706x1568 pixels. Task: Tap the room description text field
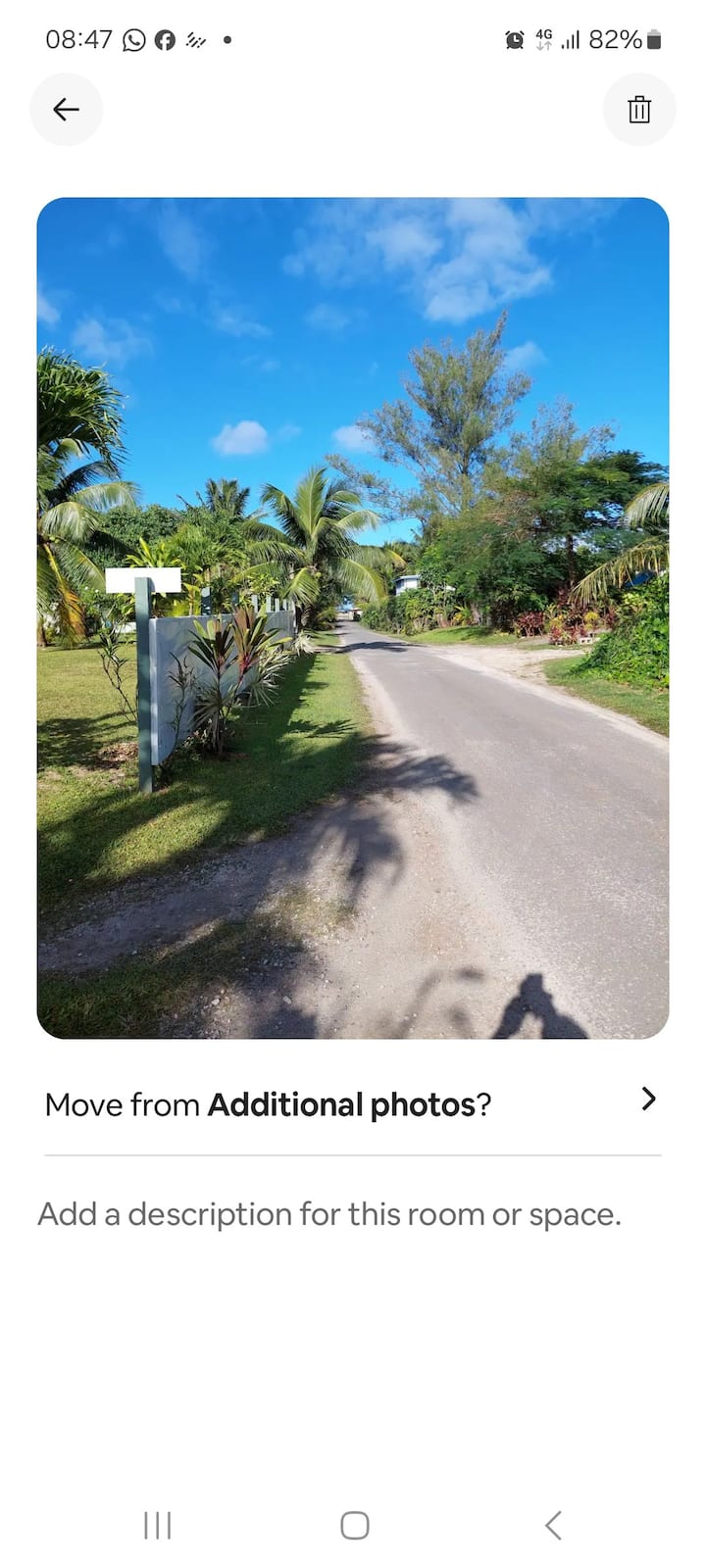coord(329,1214)
